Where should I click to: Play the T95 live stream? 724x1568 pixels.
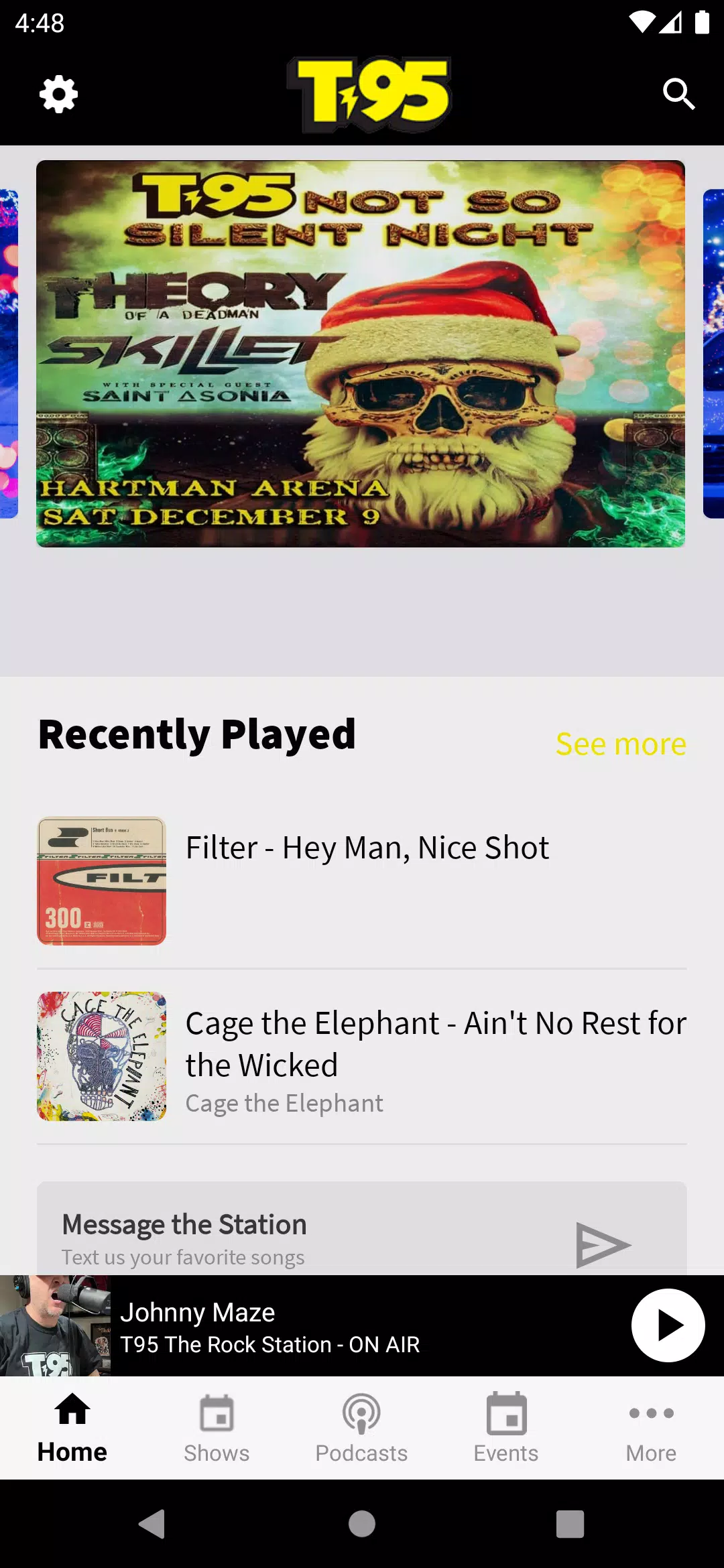[668, 1325]
